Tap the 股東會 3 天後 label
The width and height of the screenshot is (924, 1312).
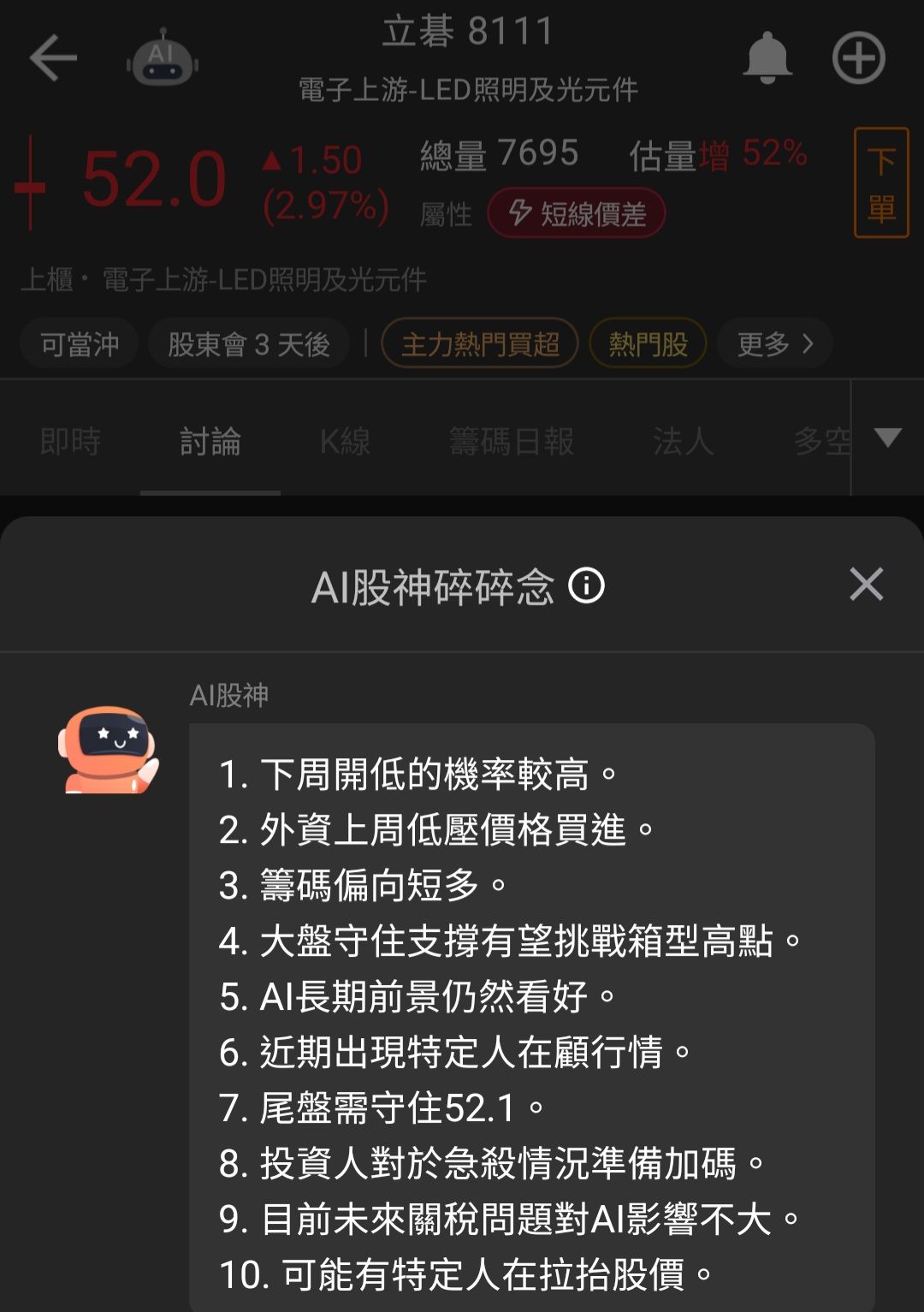point(248,343)
